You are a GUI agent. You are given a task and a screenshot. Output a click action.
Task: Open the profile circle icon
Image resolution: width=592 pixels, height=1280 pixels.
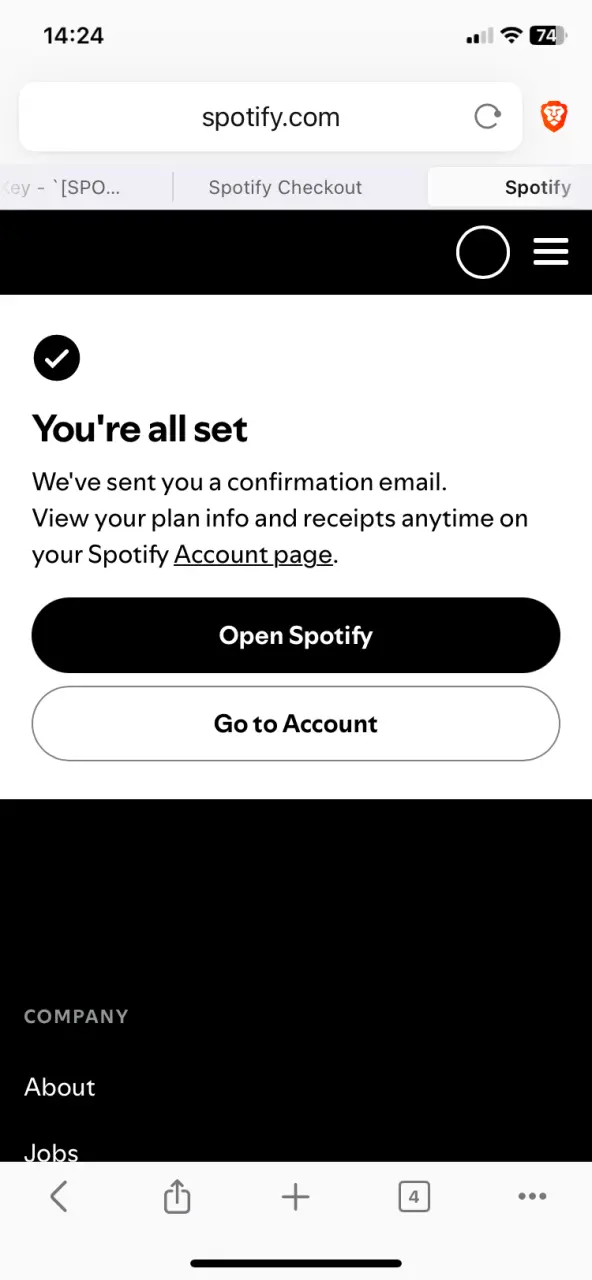[483, 252]
